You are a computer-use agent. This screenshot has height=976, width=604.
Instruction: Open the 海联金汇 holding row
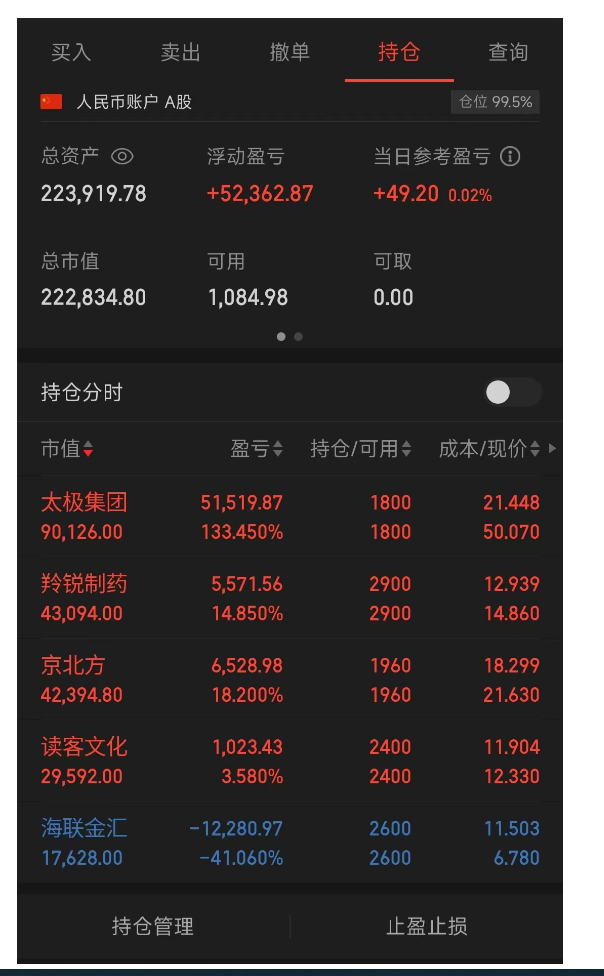point(290,843)
